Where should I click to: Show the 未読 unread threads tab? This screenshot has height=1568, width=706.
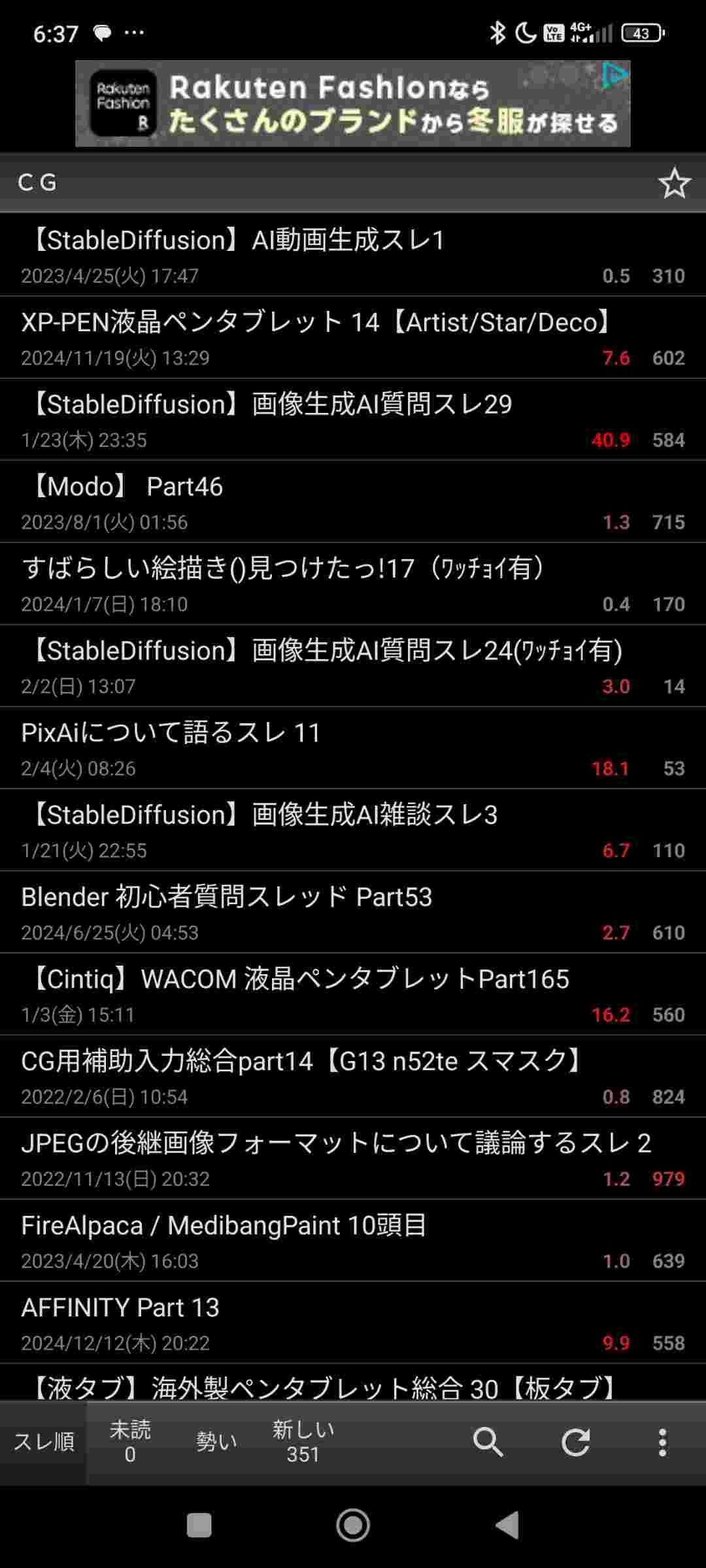click(130, 1442)
